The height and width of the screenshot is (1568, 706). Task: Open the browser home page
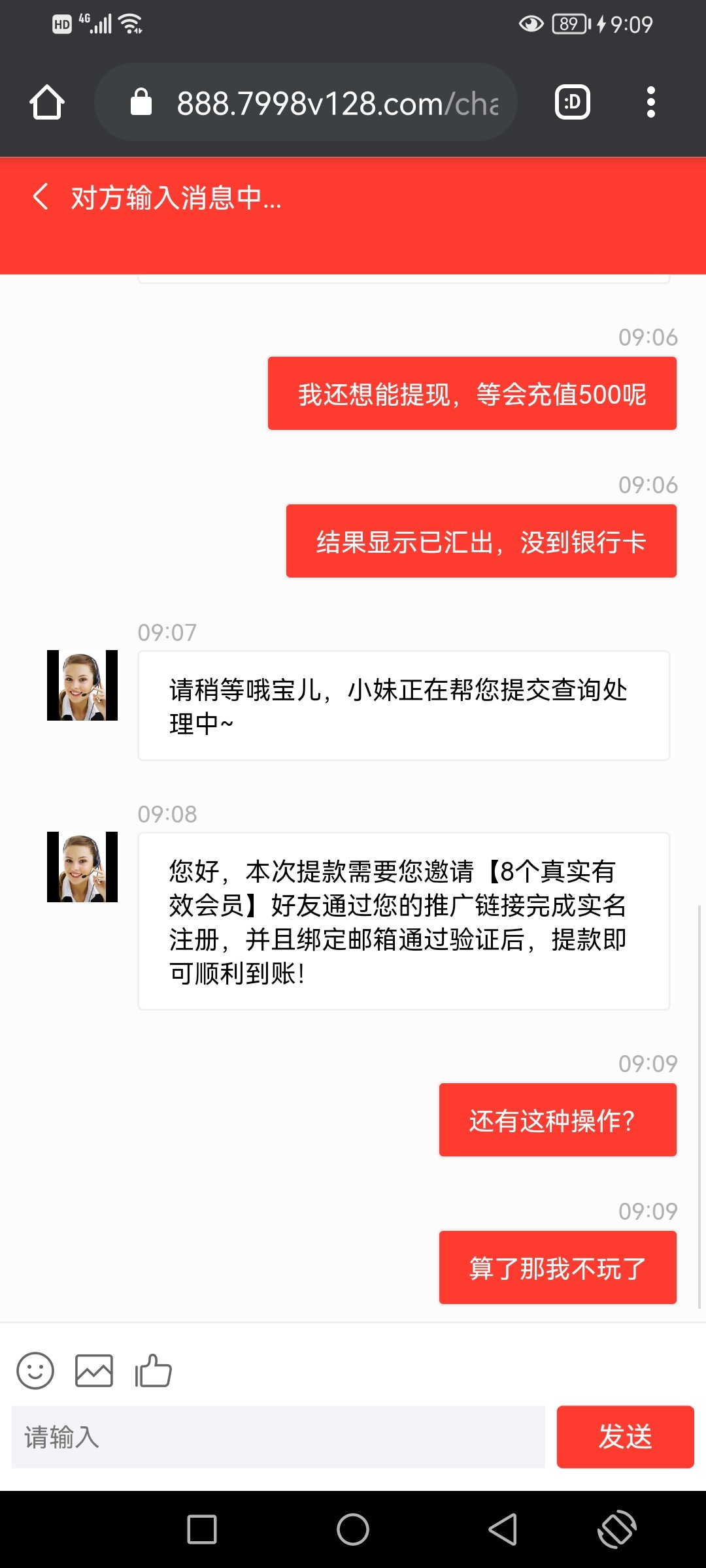click(x=47, y=103)
